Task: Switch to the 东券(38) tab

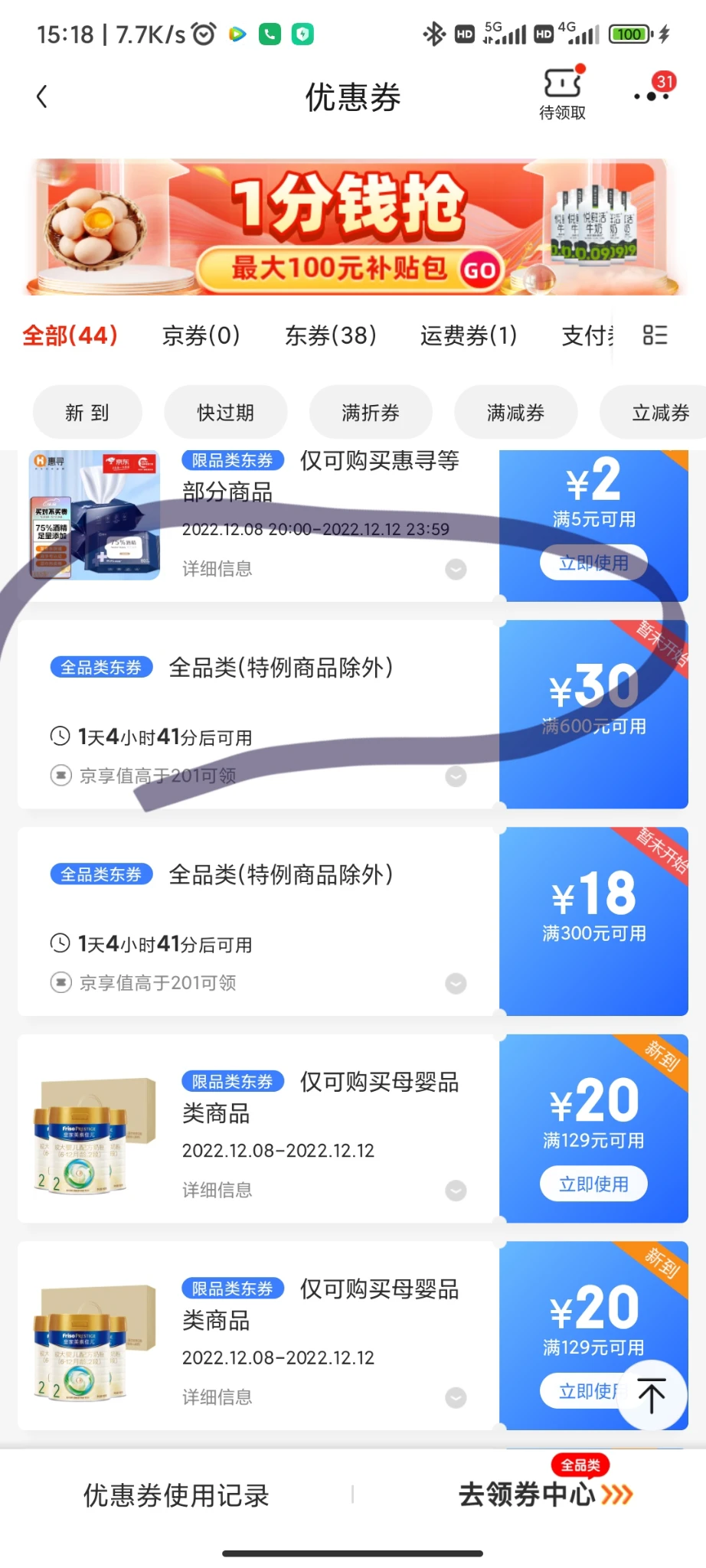Action: [x=330, y=335]
